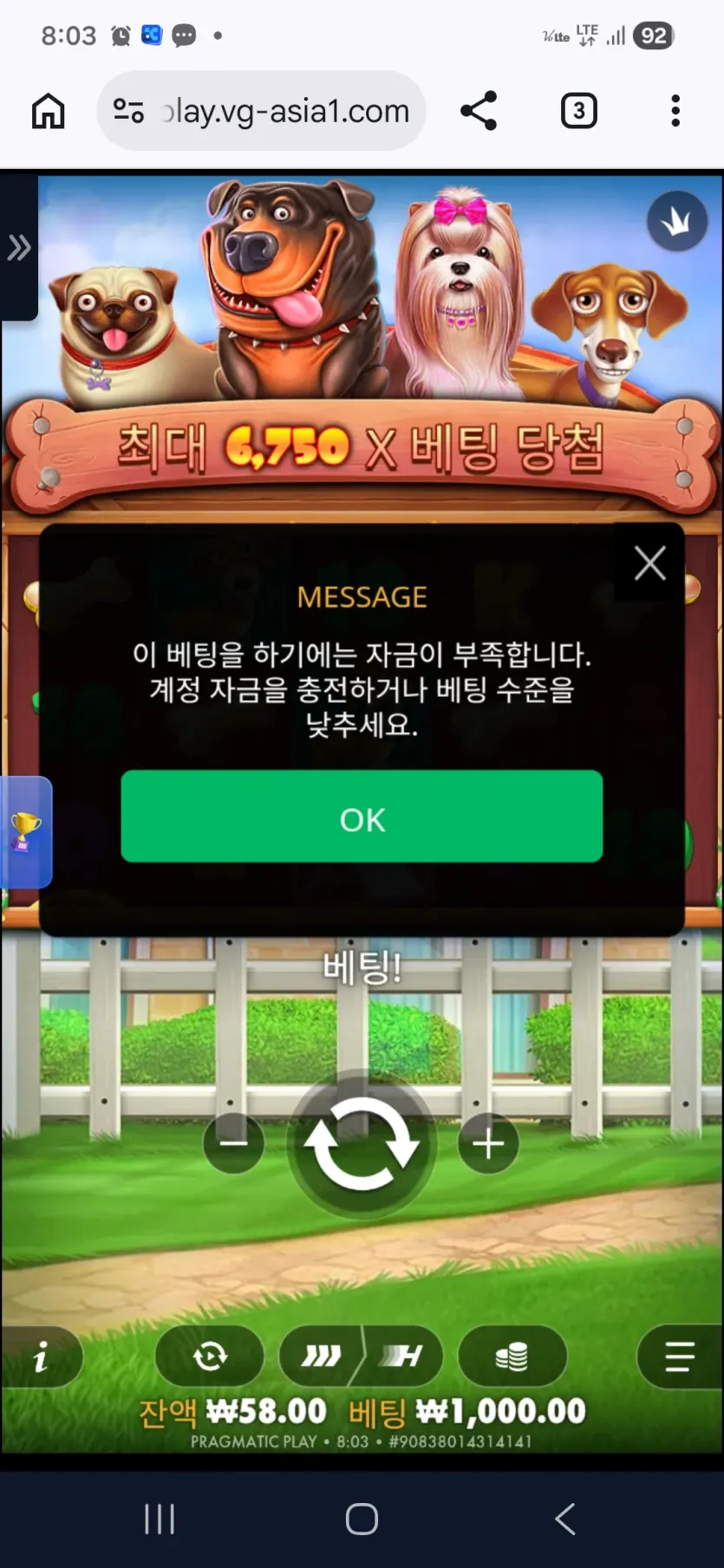Decrease the bet with the minus button
This screenshot has width=724, height=1568.
click(x=233, y=1143)
